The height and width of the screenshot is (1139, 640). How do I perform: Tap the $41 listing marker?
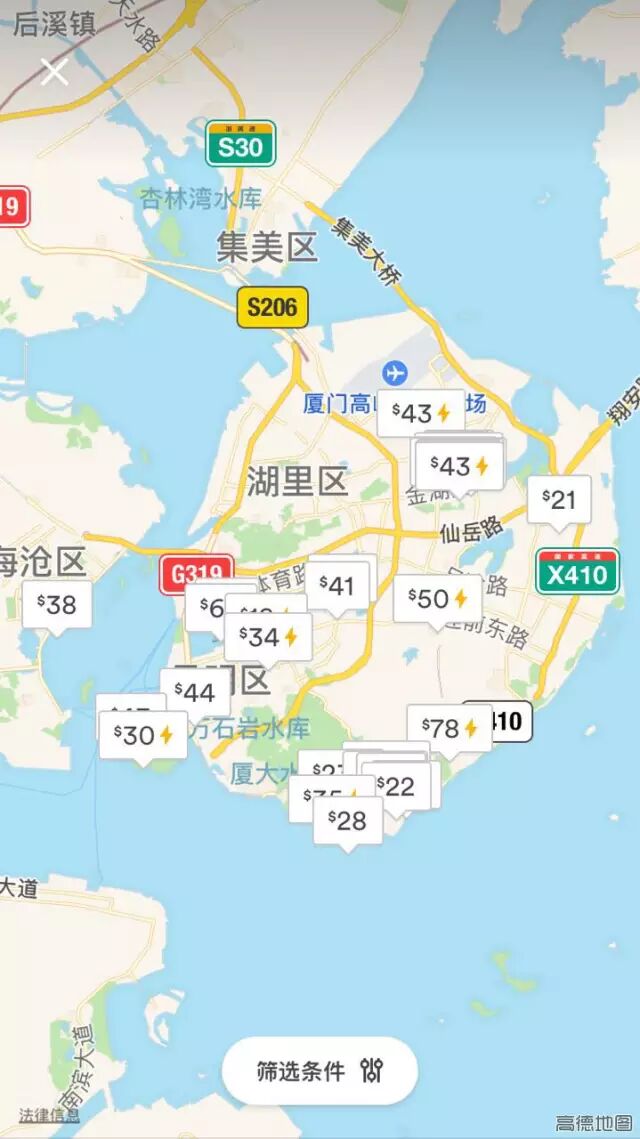coord(338,585)
